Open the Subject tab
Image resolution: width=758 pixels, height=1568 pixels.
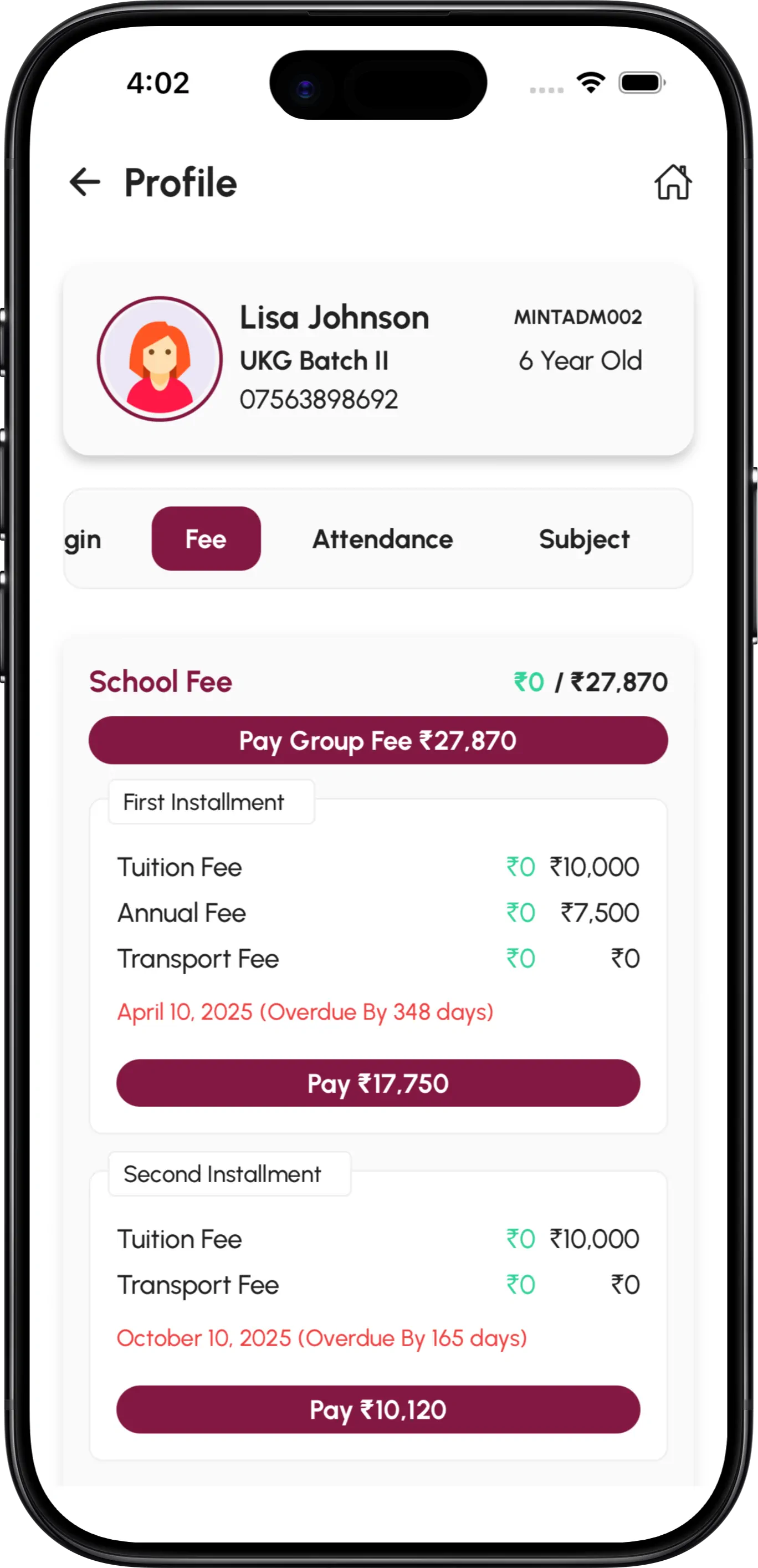(584, 538)
